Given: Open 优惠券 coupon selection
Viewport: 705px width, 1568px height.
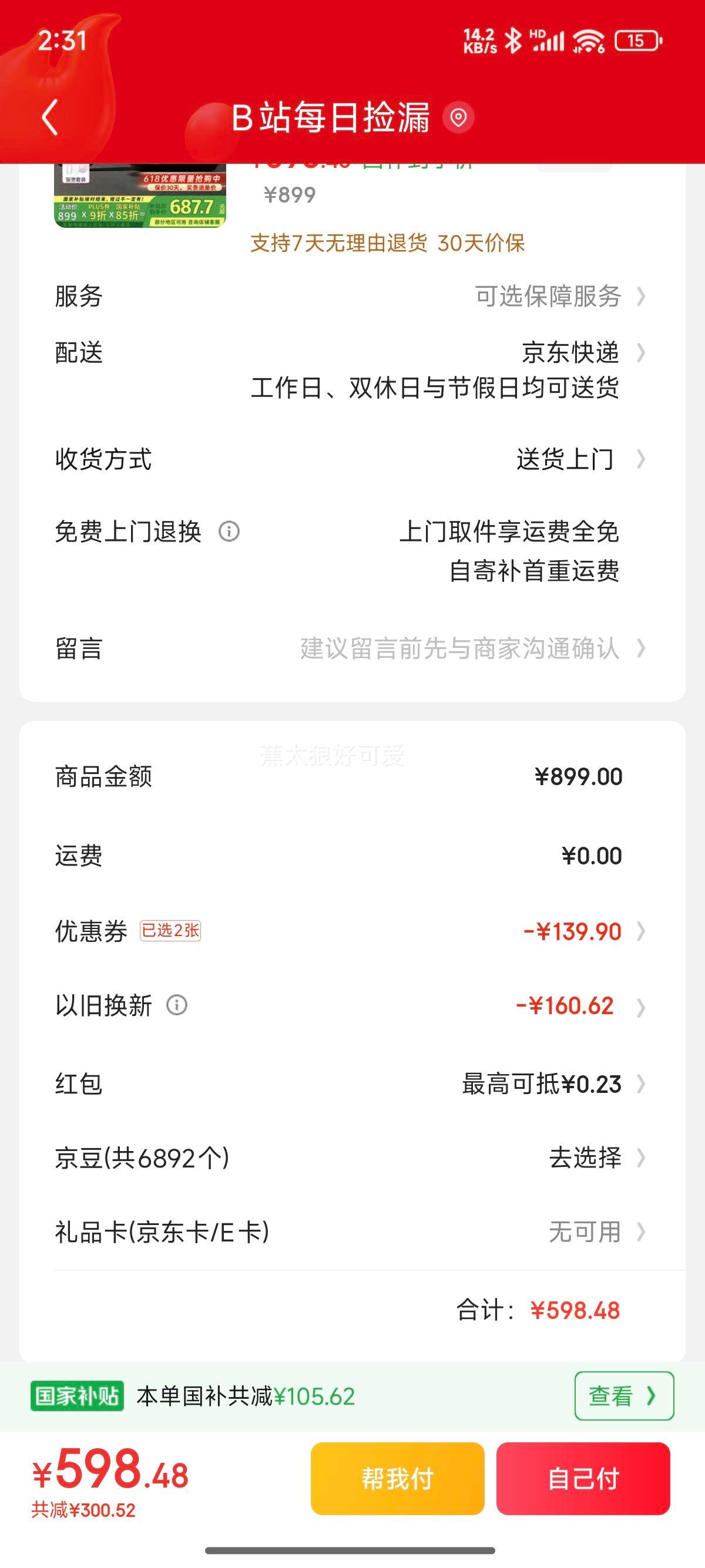Looking at the screenshot, I should (352, 931).
